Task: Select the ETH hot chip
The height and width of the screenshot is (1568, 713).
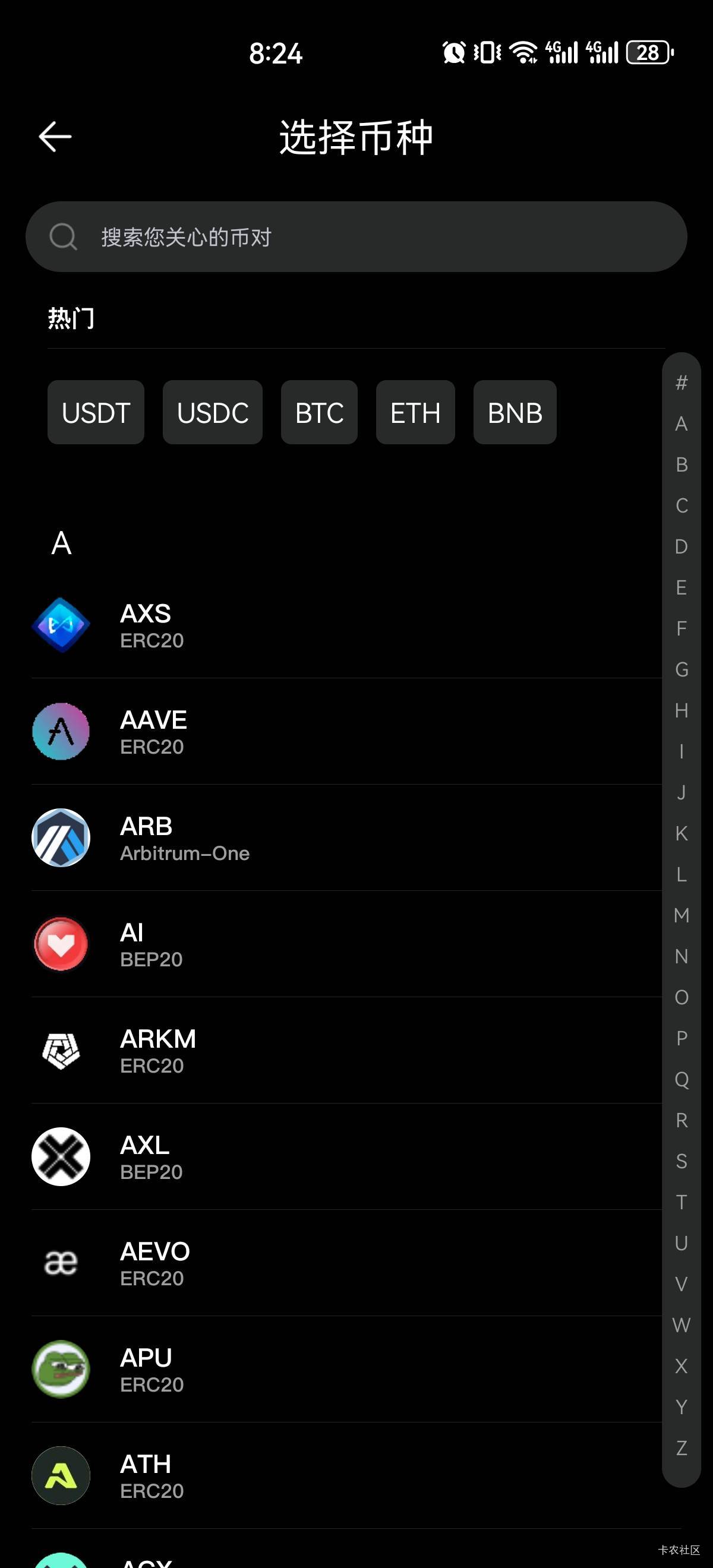Action: [x=415, y=413]
